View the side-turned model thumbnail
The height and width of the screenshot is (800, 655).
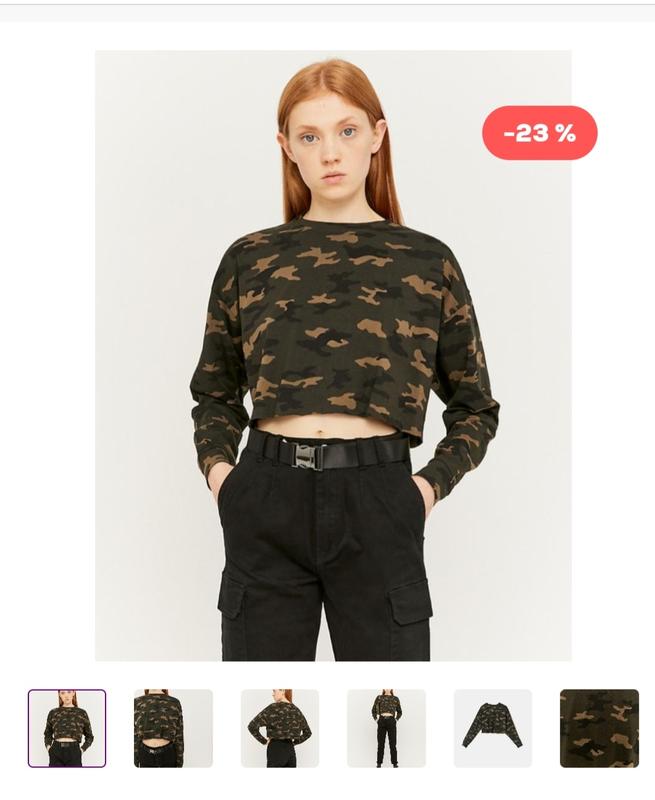pyautogui.click(x=280, y=728)
